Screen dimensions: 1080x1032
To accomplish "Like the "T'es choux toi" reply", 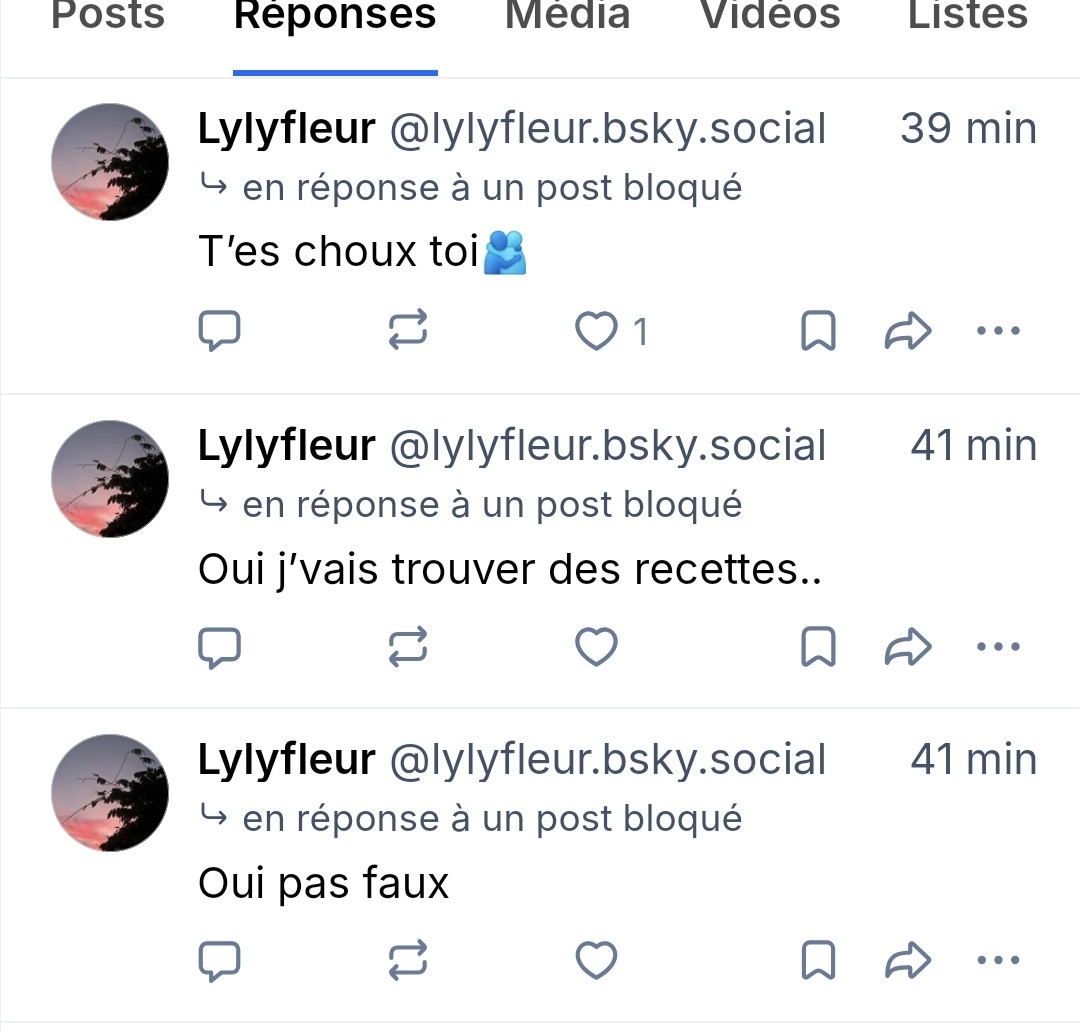I will coord(597,331).
